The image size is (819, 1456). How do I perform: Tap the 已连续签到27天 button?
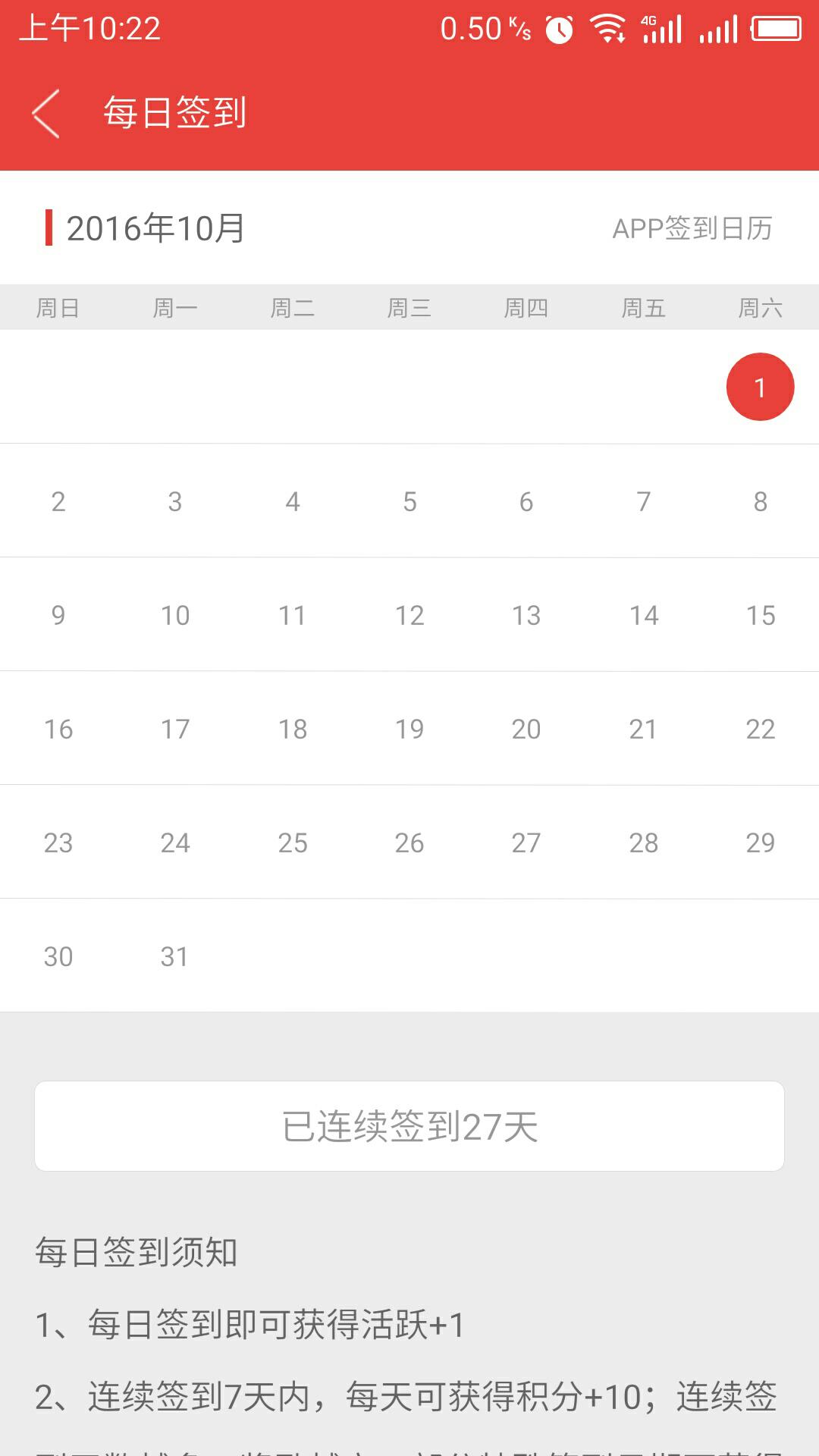click(409, 1126)
